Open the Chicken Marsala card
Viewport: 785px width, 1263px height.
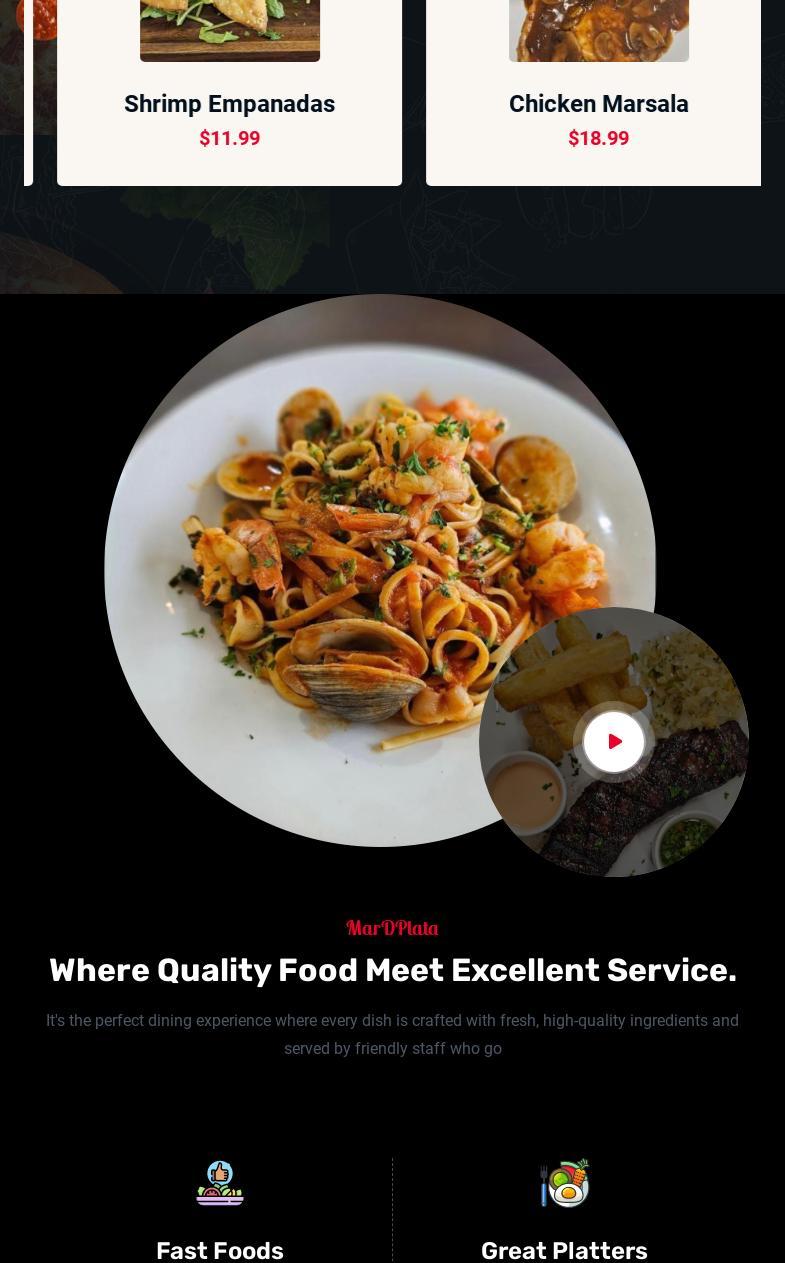(598, 104)
